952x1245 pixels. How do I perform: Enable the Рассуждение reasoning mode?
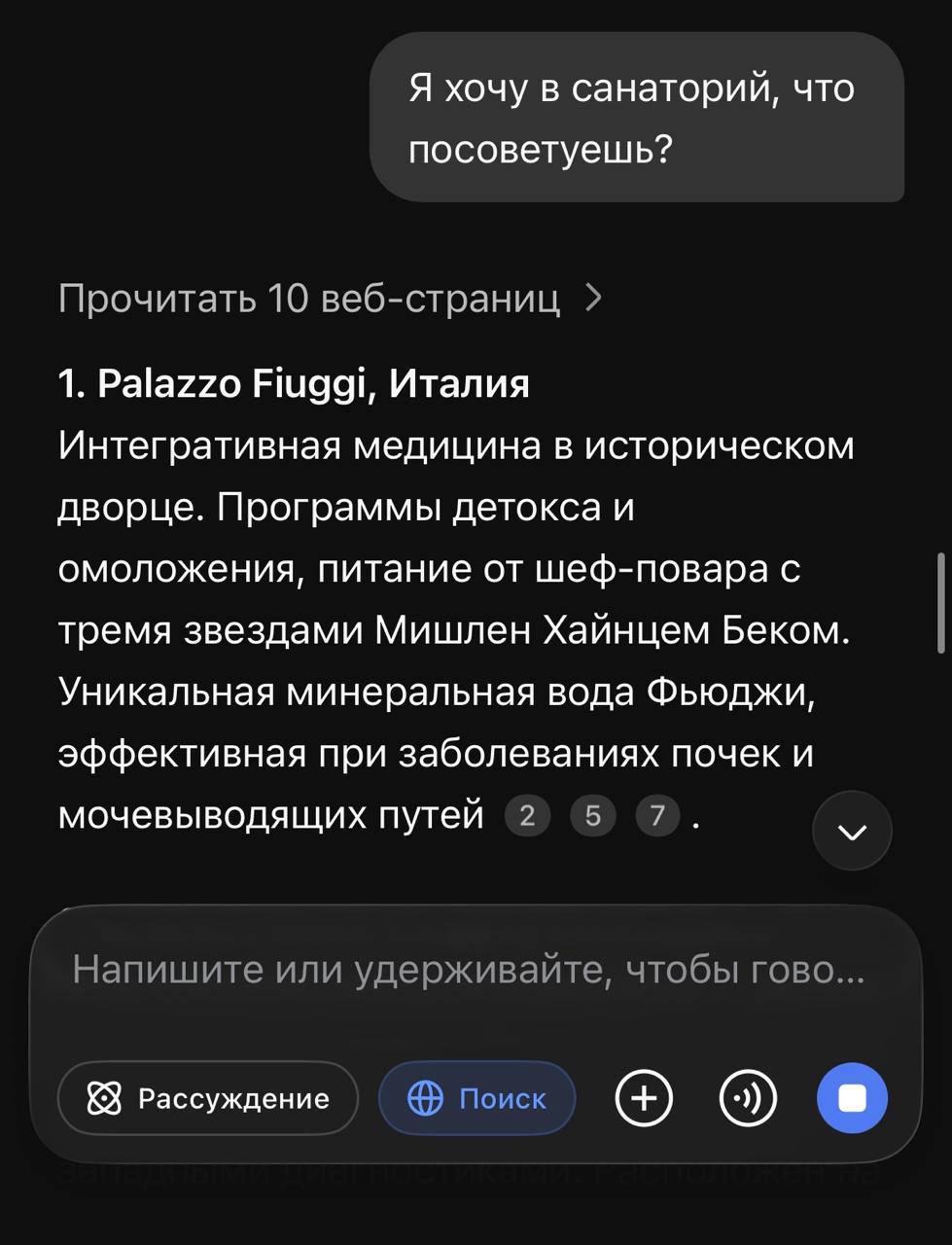[208, 1098]
